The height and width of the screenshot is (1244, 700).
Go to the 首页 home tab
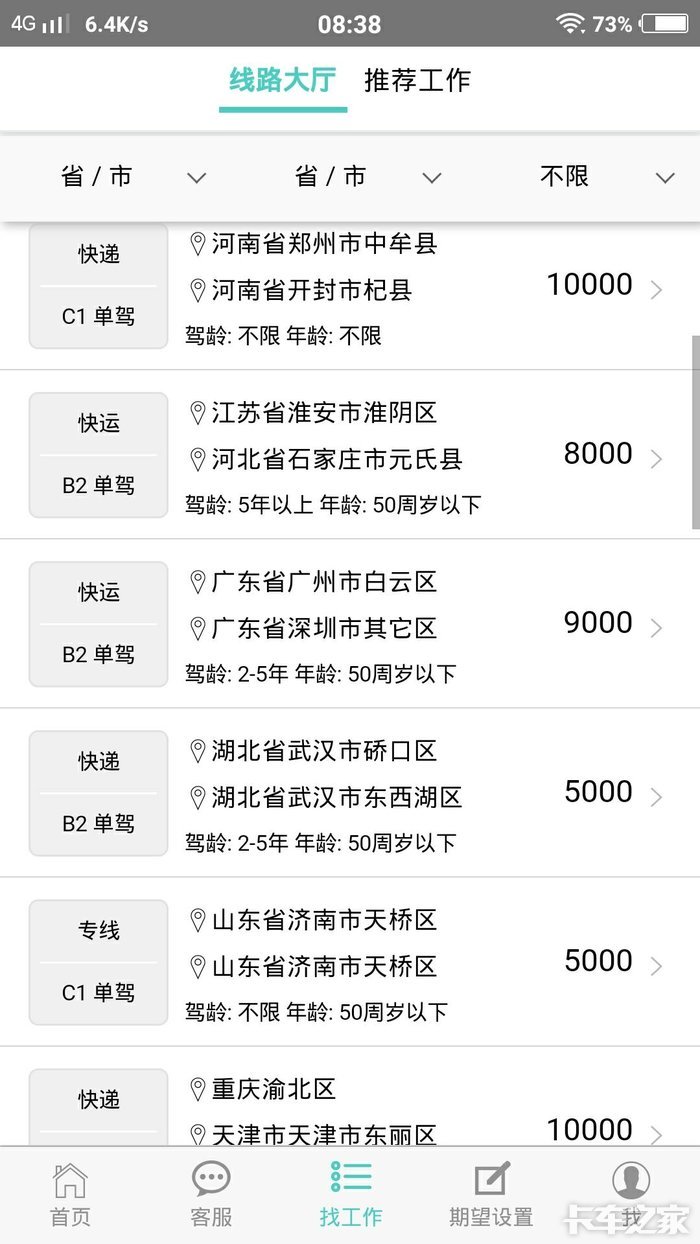tap(70, 1195)
